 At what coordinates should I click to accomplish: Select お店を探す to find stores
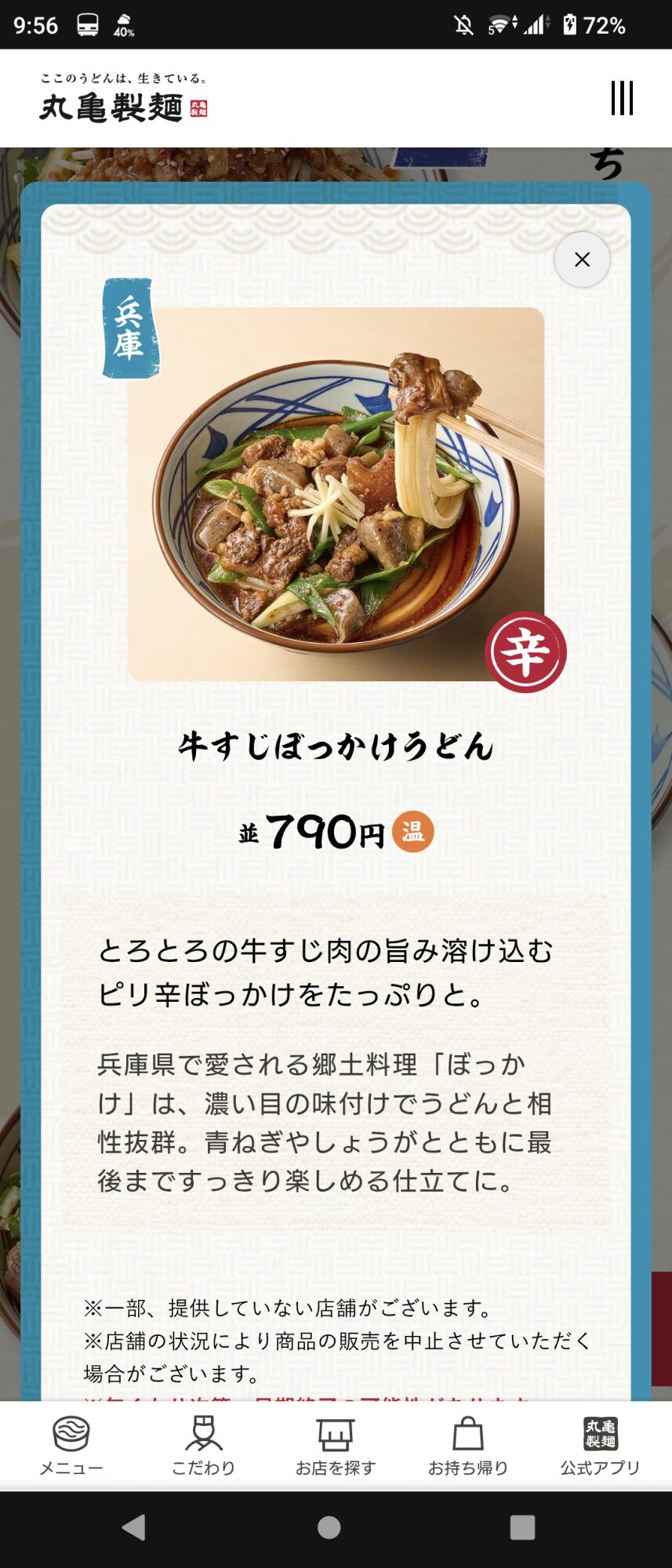tap(336, 1446)
